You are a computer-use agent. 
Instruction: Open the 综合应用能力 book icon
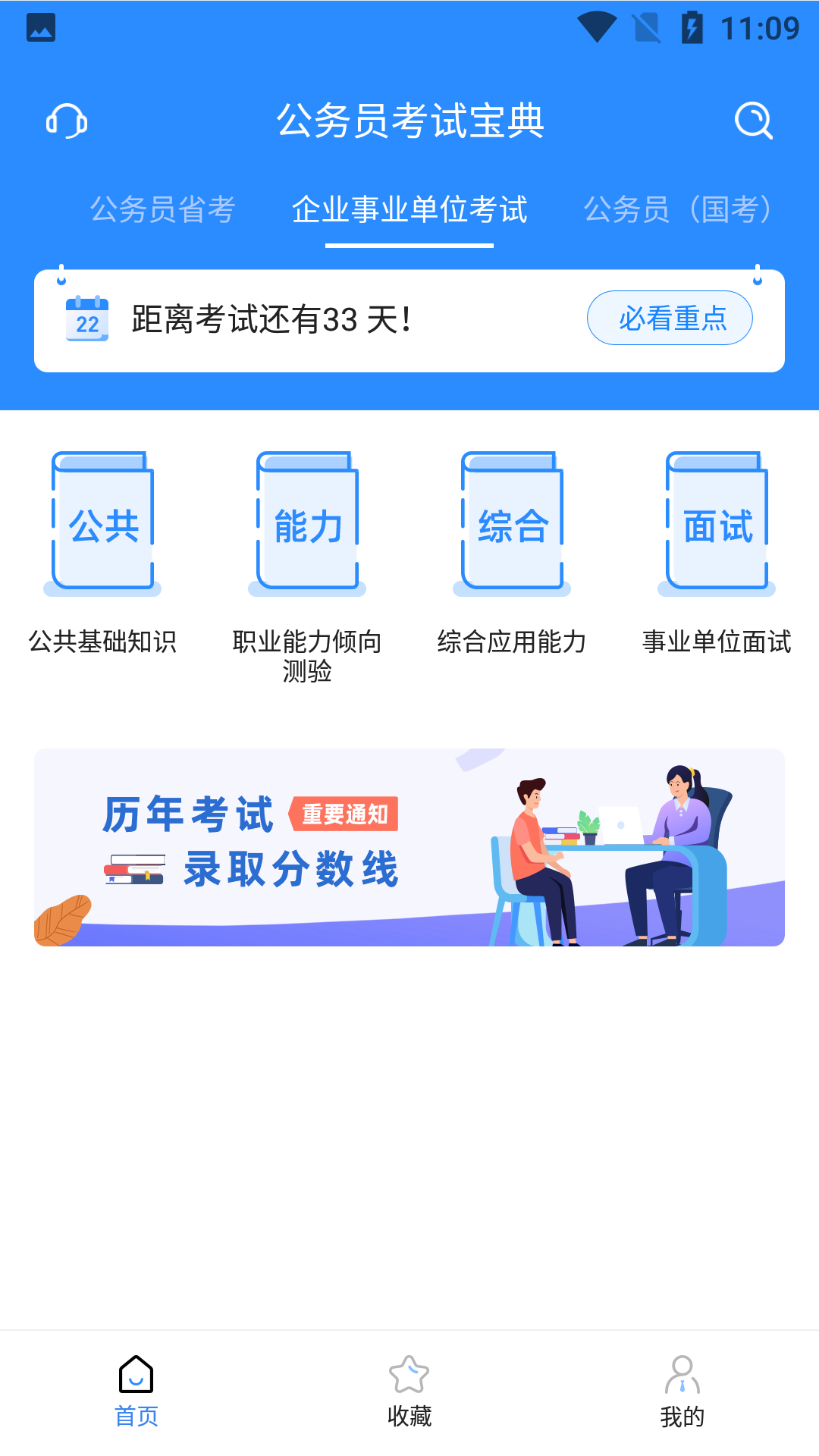tap(512, 523)
